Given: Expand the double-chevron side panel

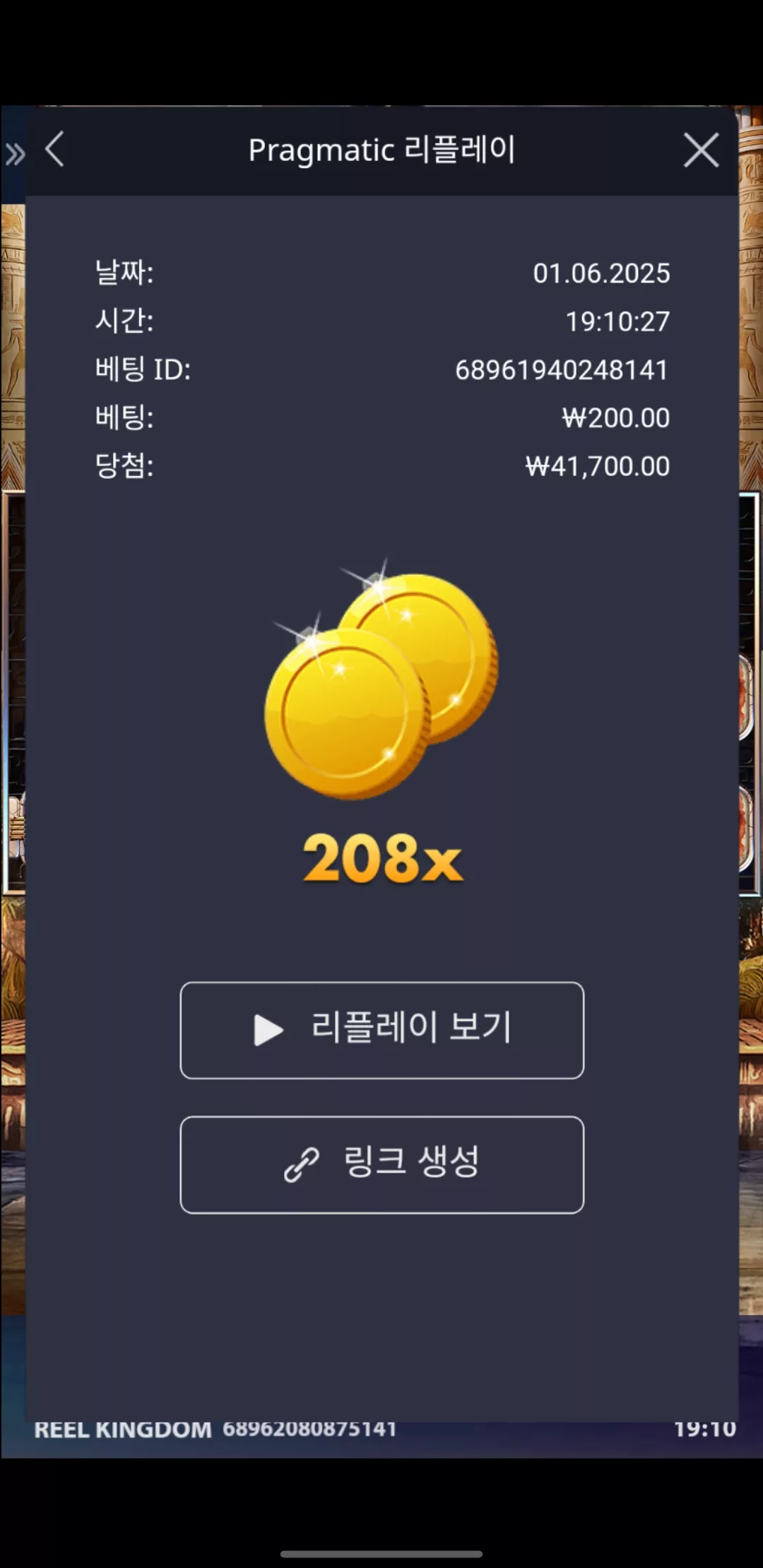Looking at the screenshot, I should [15, 154].
